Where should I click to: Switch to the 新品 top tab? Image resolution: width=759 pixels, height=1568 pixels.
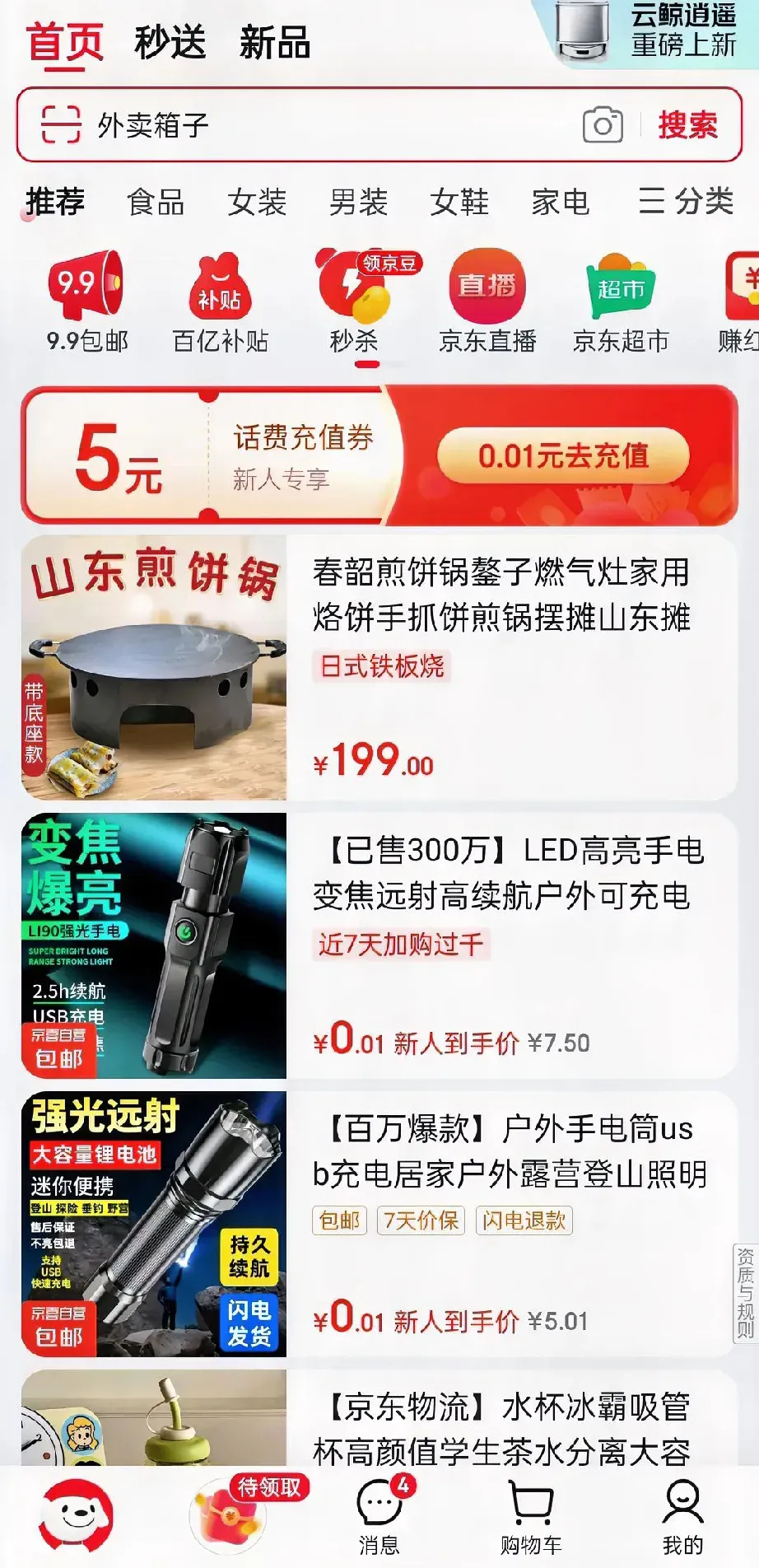click(x=275, y=43)
